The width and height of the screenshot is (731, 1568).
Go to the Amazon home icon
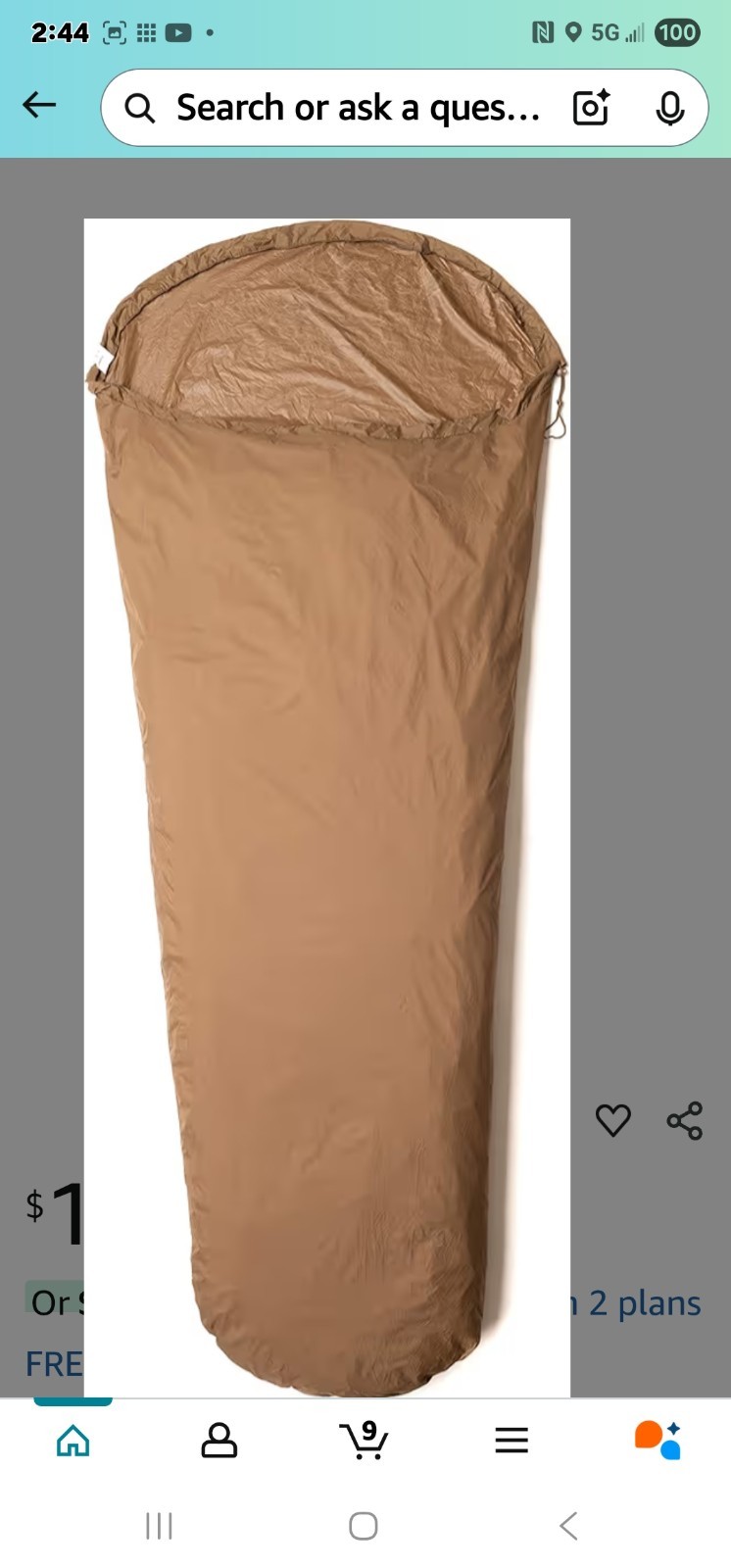[x=73, y=1440]
